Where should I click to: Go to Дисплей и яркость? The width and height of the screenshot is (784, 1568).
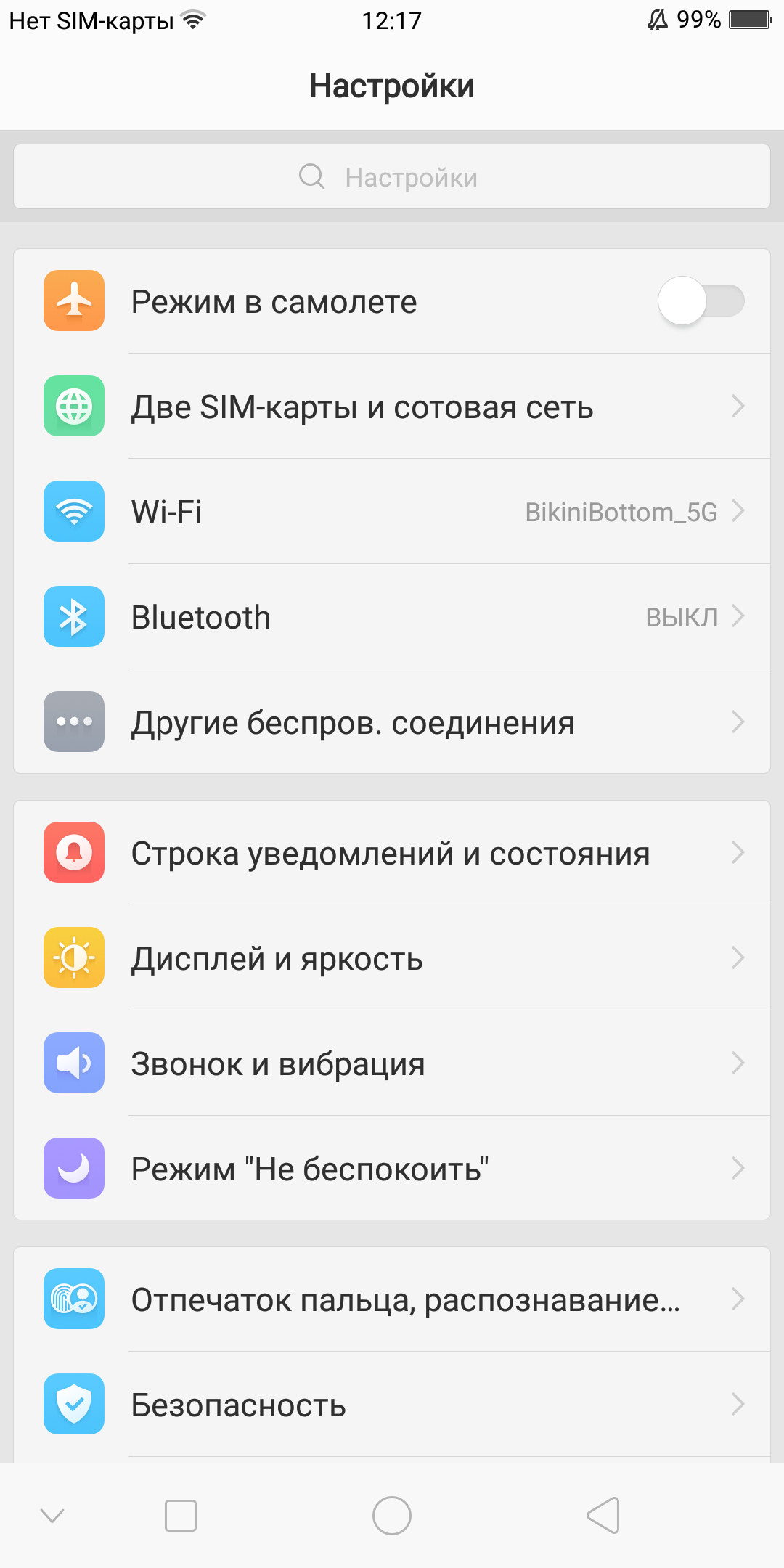click(392, 958)
